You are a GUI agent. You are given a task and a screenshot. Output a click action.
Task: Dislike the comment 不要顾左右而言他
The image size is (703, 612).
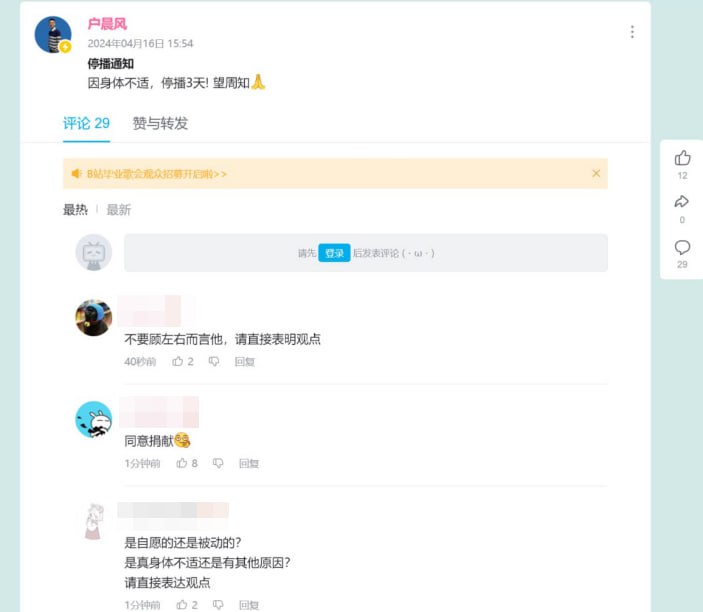[214, 361]
